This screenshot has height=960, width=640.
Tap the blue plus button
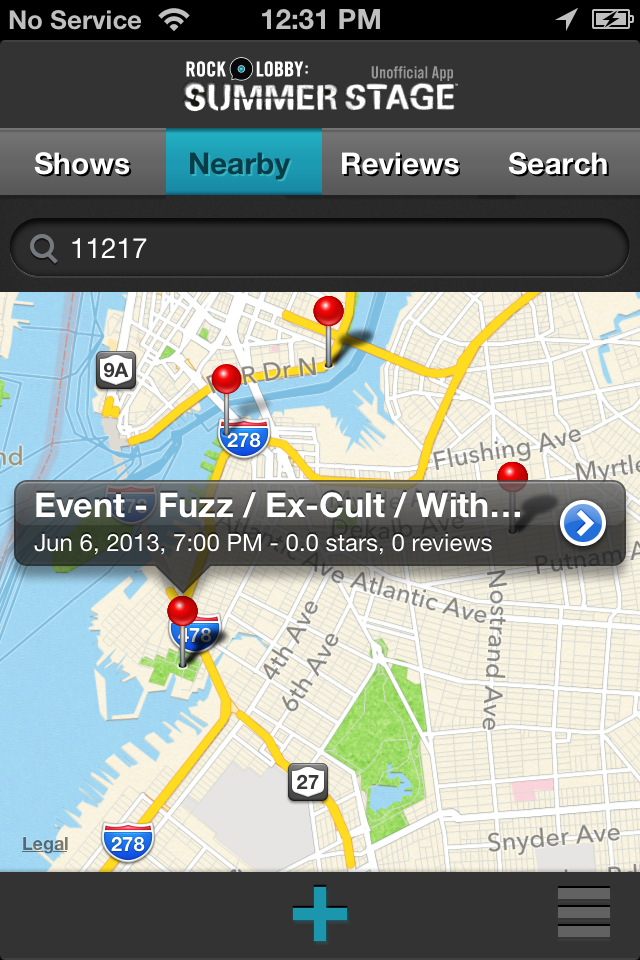320,914
